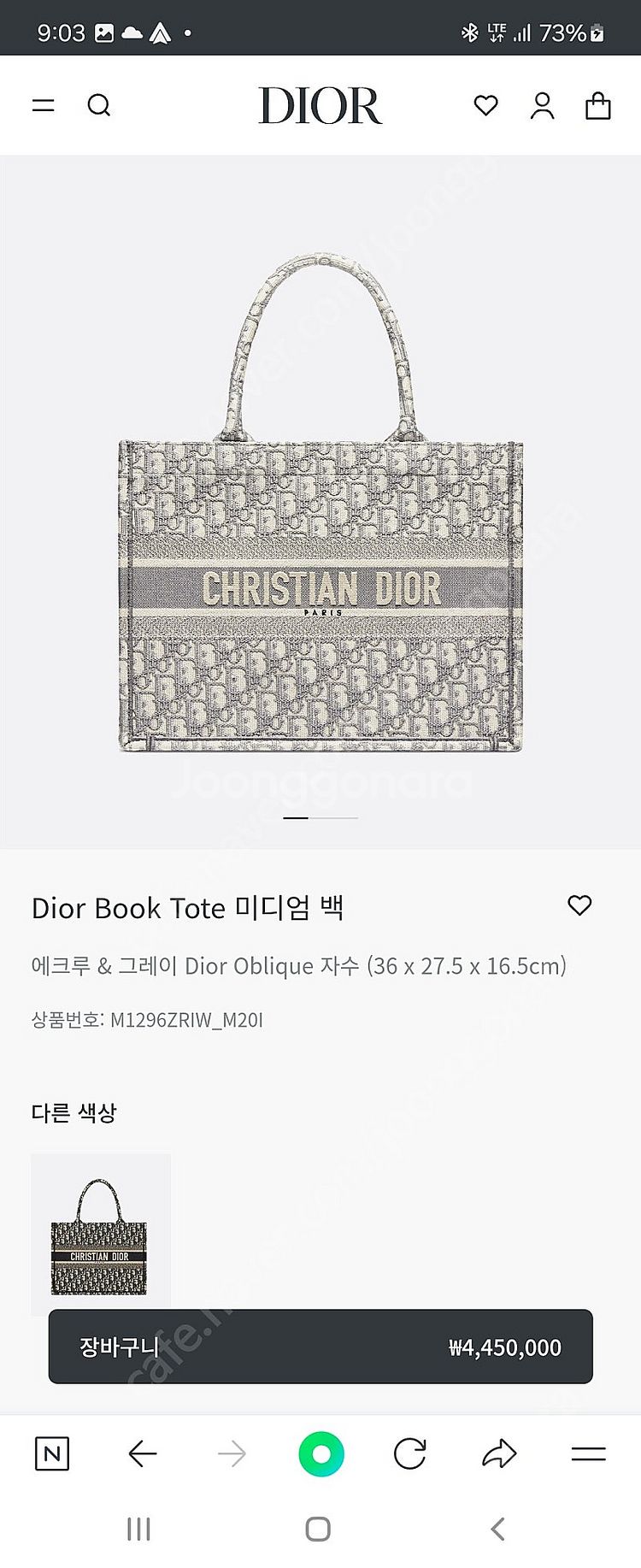Open the shopping bag icon
Image resolution: width=641 pixels, height=1568 pixels.
[597, 105]
